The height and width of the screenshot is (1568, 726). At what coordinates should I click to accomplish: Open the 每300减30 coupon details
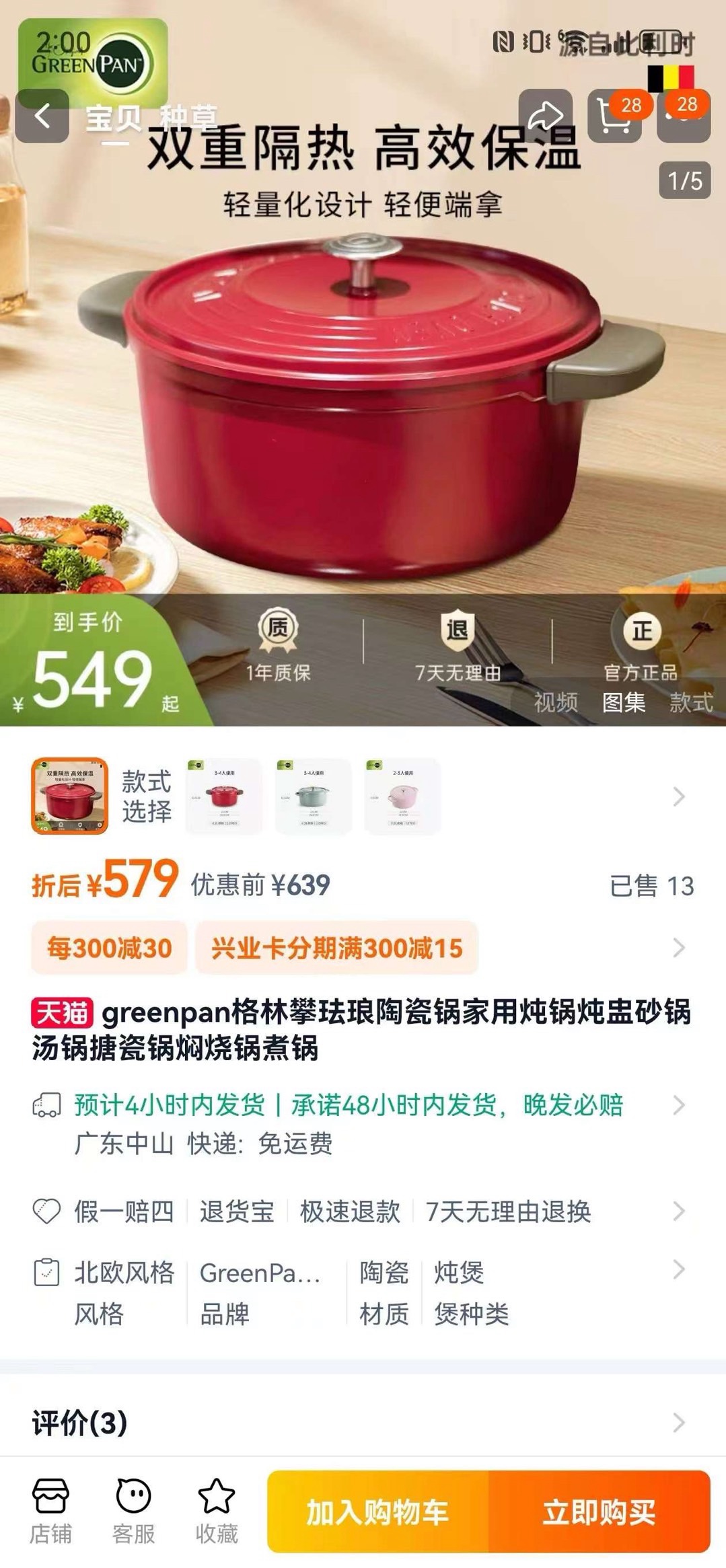click(x=109, y=948)
